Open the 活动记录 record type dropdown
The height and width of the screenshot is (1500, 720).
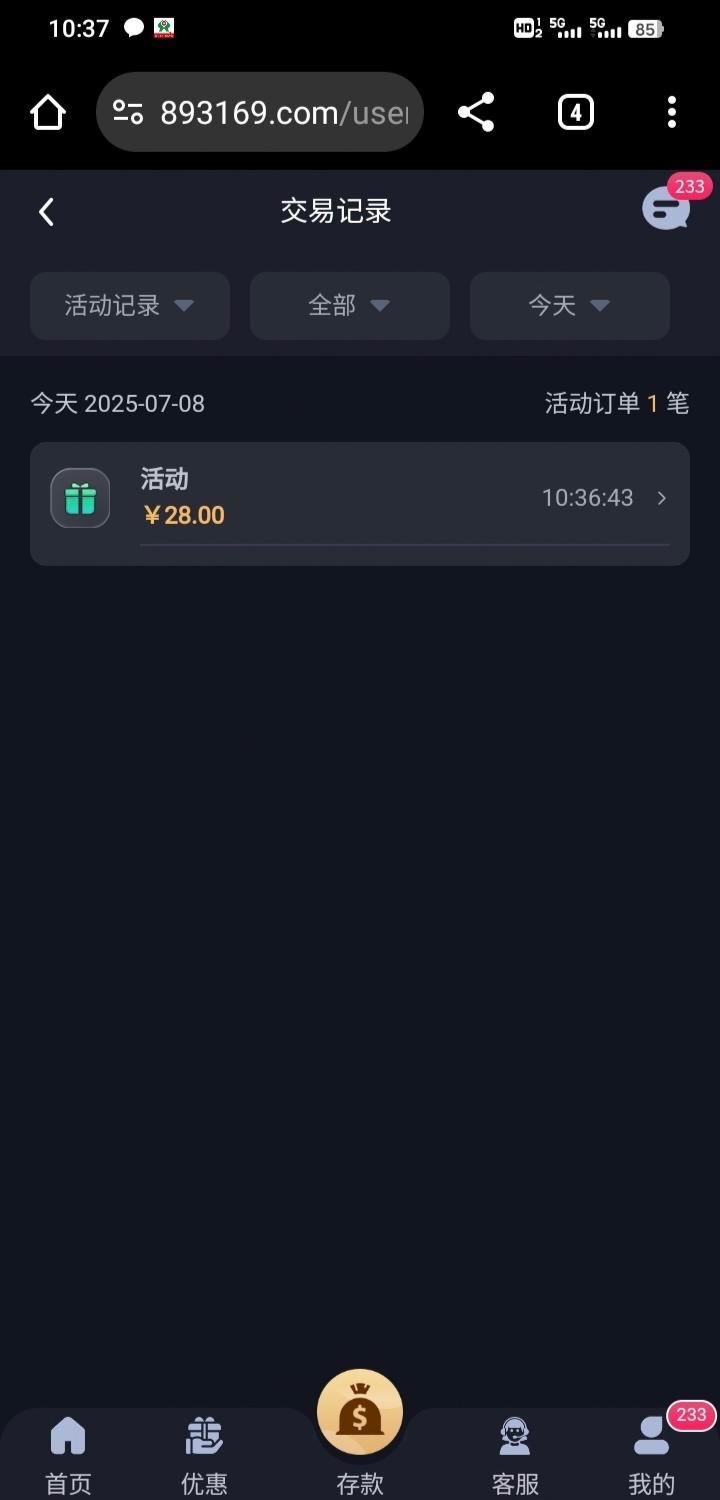tap(129, 306)
